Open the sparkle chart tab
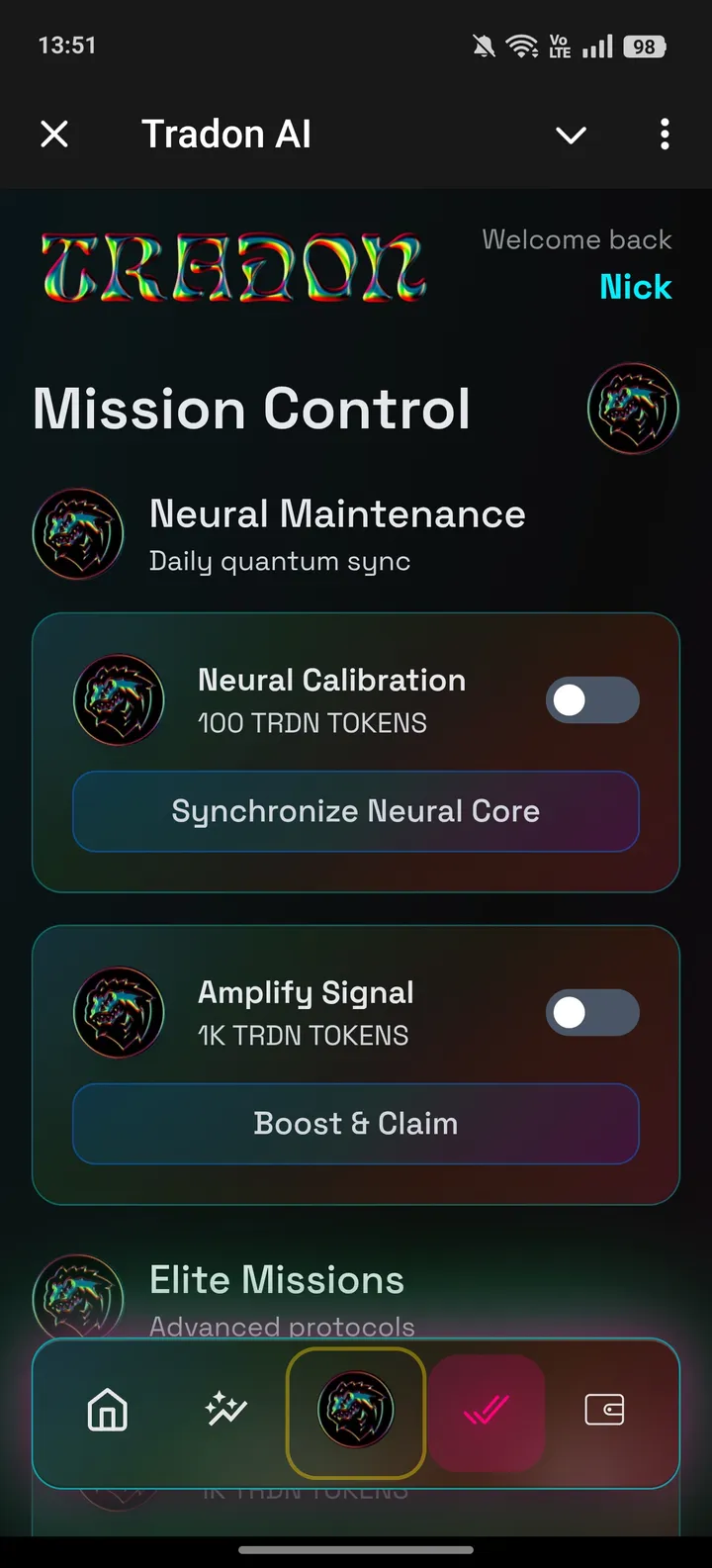This screenshot has width=712, height=1568. [x=226, y=1410]
